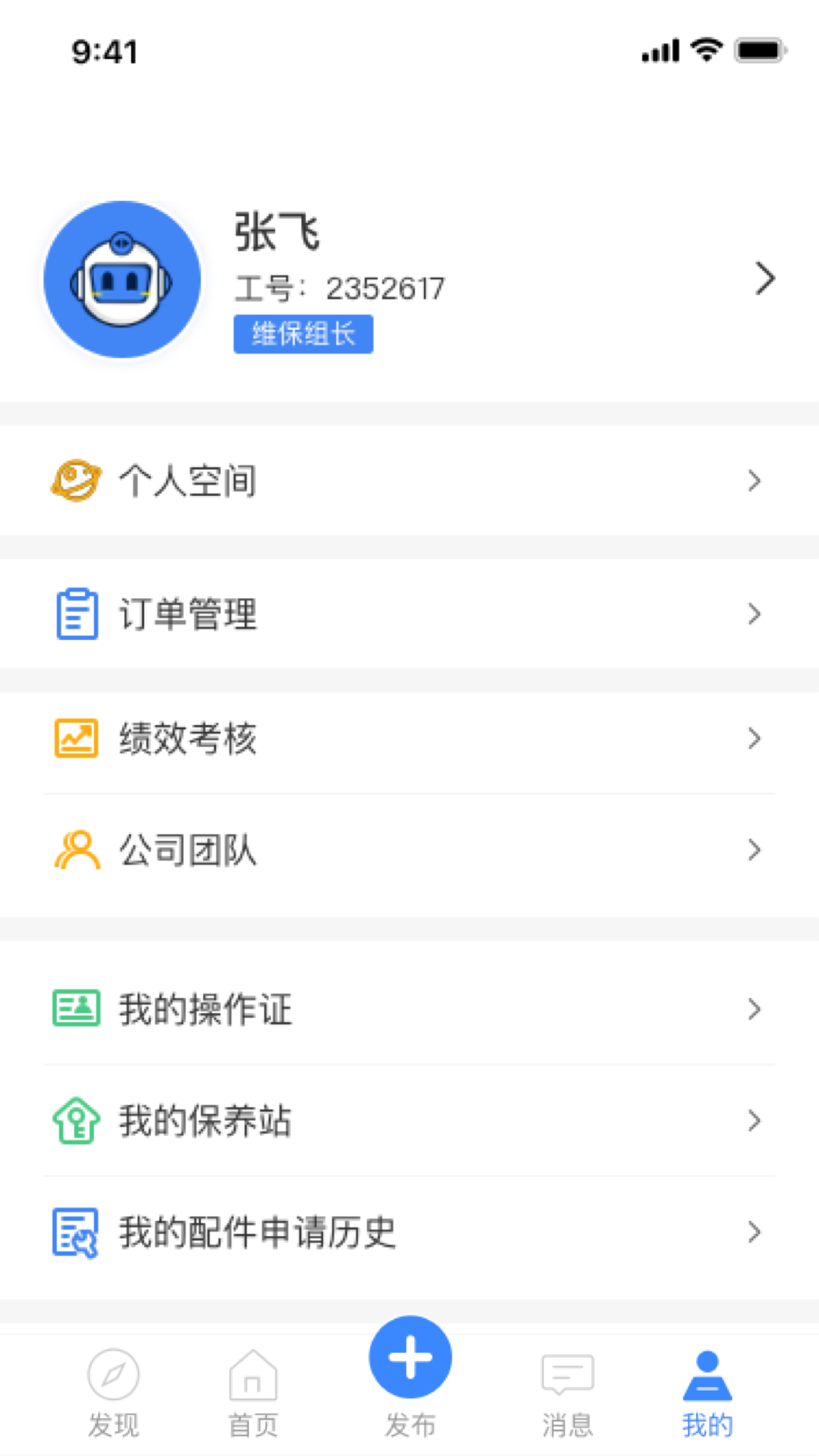Open the chevron next to 个人空间
The width and height of the screenshot is (819, 1456).
coord(754,481)
